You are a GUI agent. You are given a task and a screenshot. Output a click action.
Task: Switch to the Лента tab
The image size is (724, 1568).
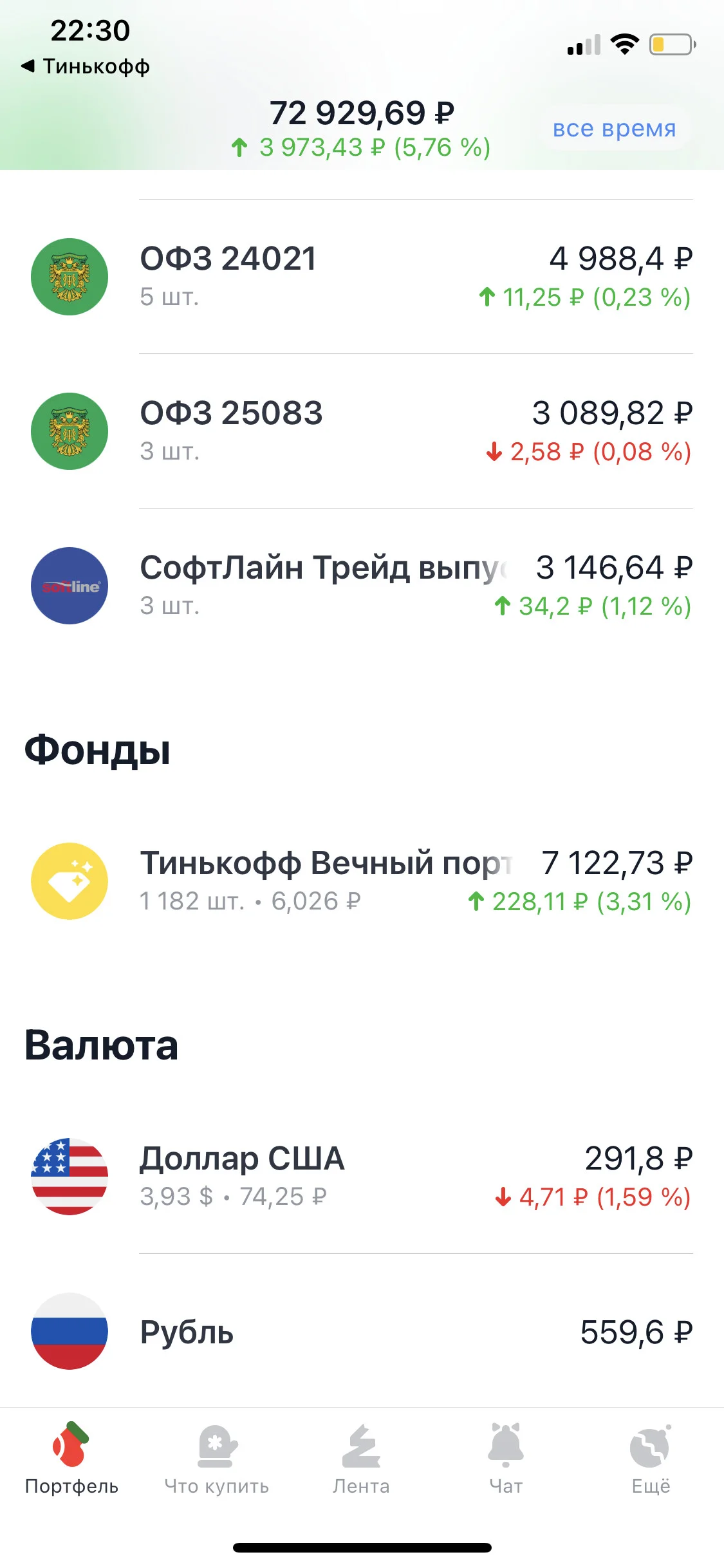(361, 1459)
